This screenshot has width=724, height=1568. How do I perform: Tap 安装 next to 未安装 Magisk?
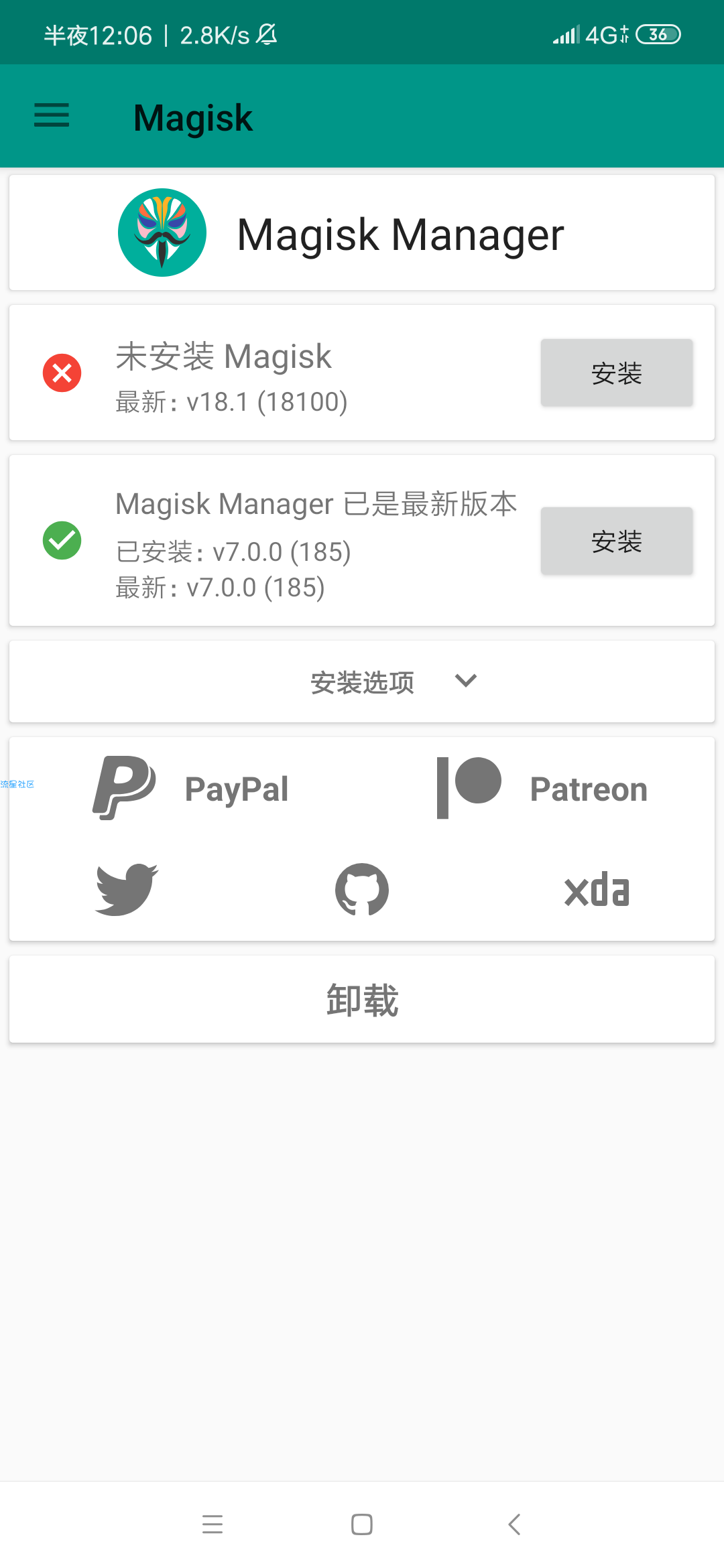coord(616,373)
